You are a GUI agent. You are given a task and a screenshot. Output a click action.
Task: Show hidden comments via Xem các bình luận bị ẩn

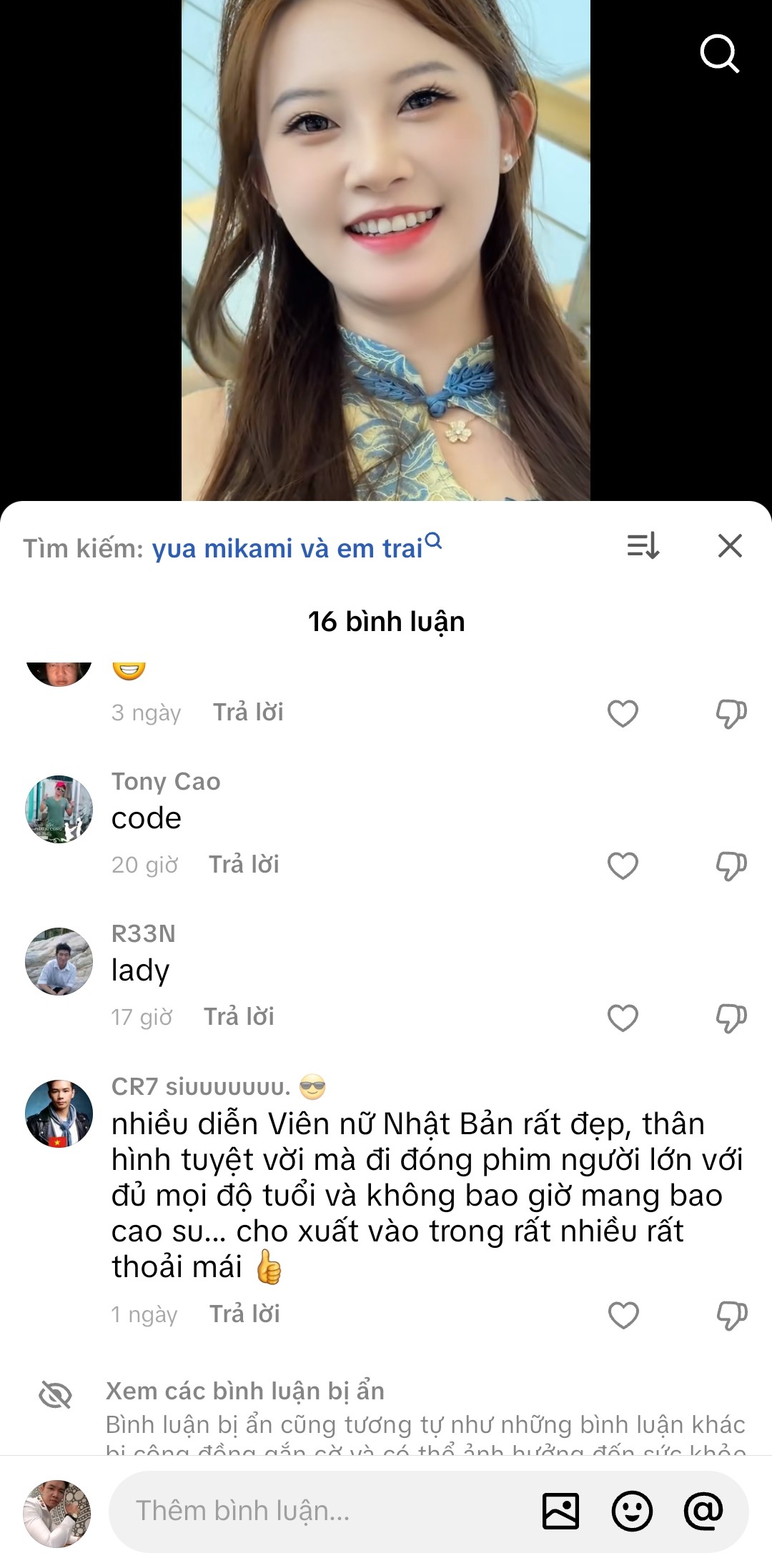(x=245, y=1391)
